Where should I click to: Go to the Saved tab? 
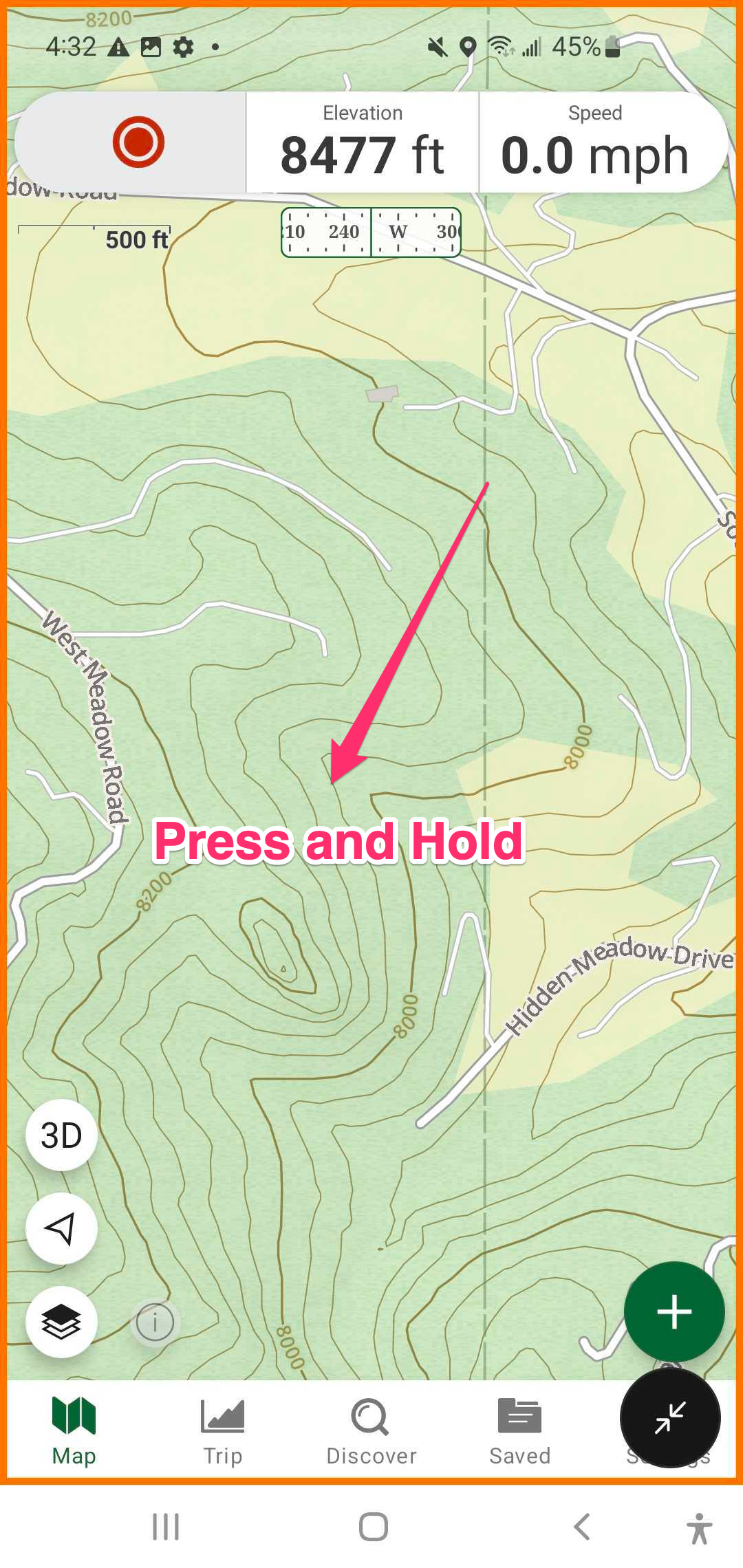520,1432
